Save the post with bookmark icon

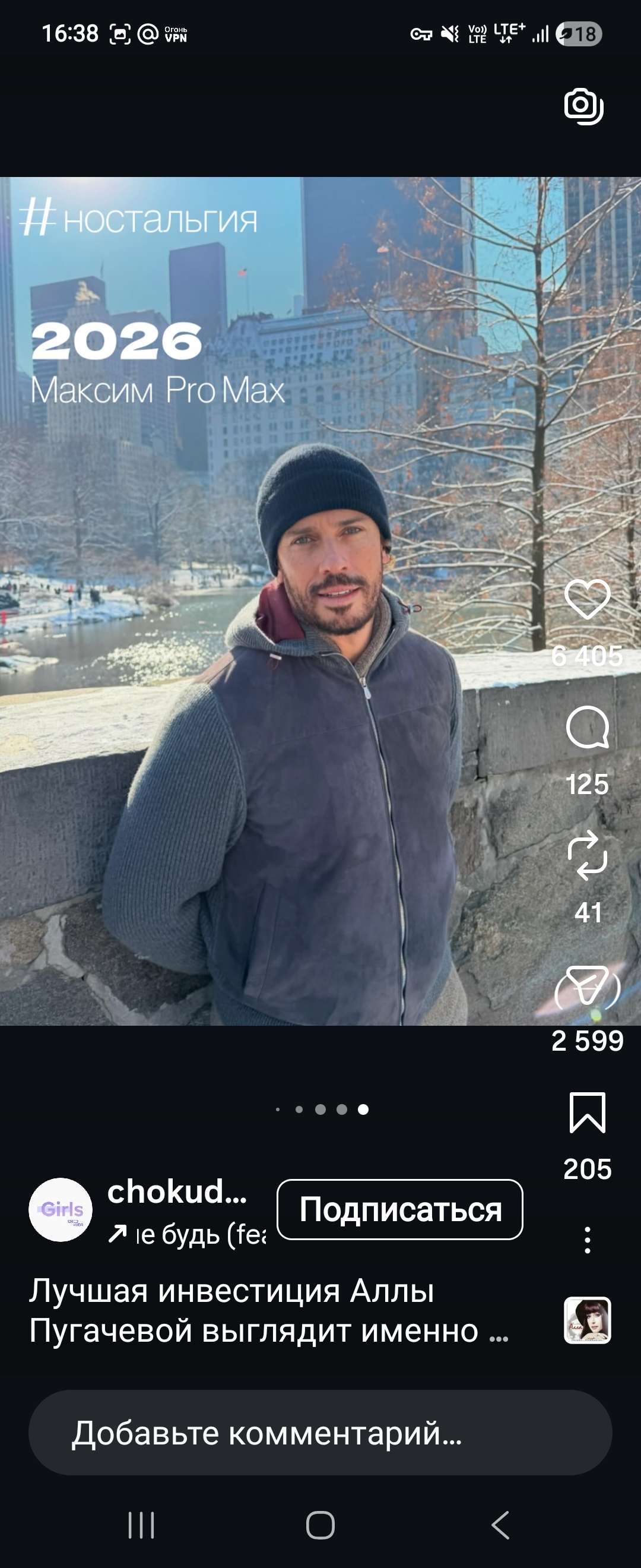tap(587, 1112)
